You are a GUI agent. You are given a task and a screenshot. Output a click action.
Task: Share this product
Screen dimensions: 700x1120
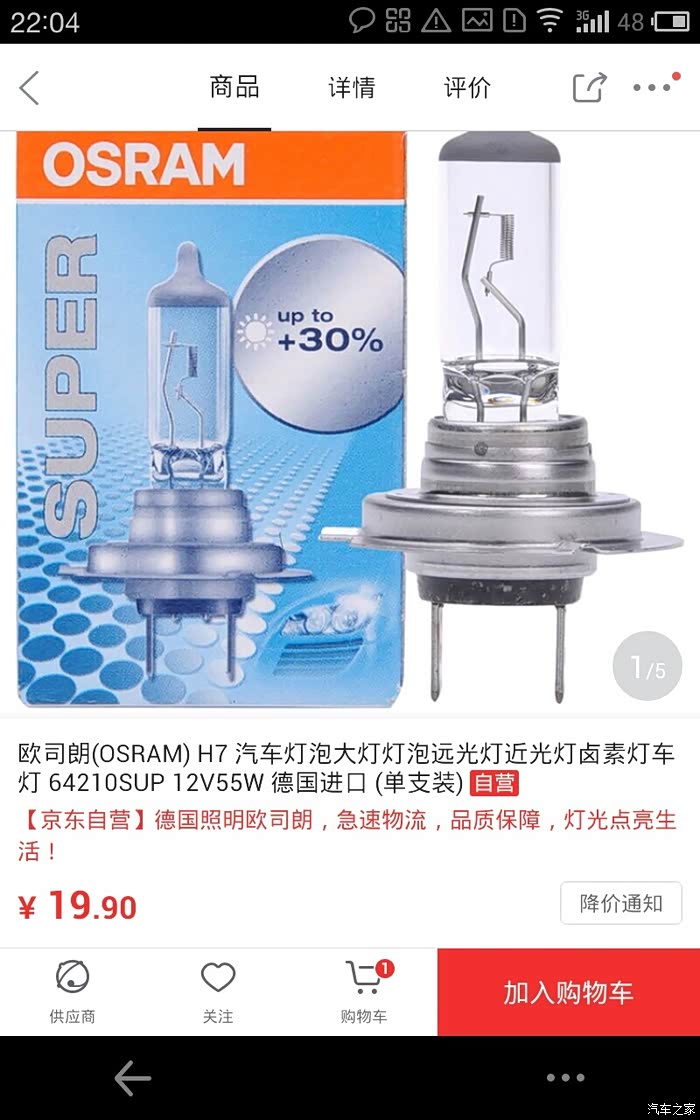590,88
